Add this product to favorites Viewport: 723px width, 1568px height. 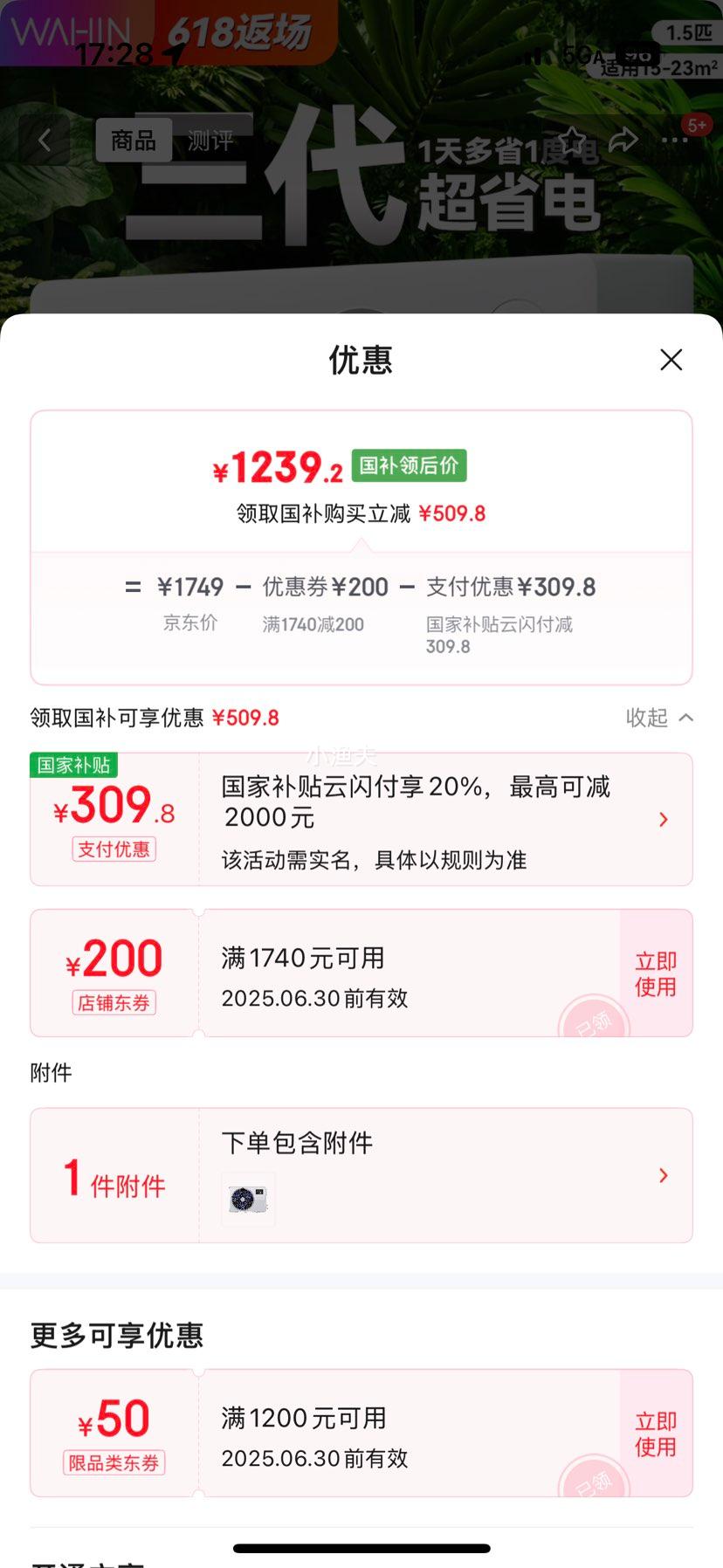[572, 140]
